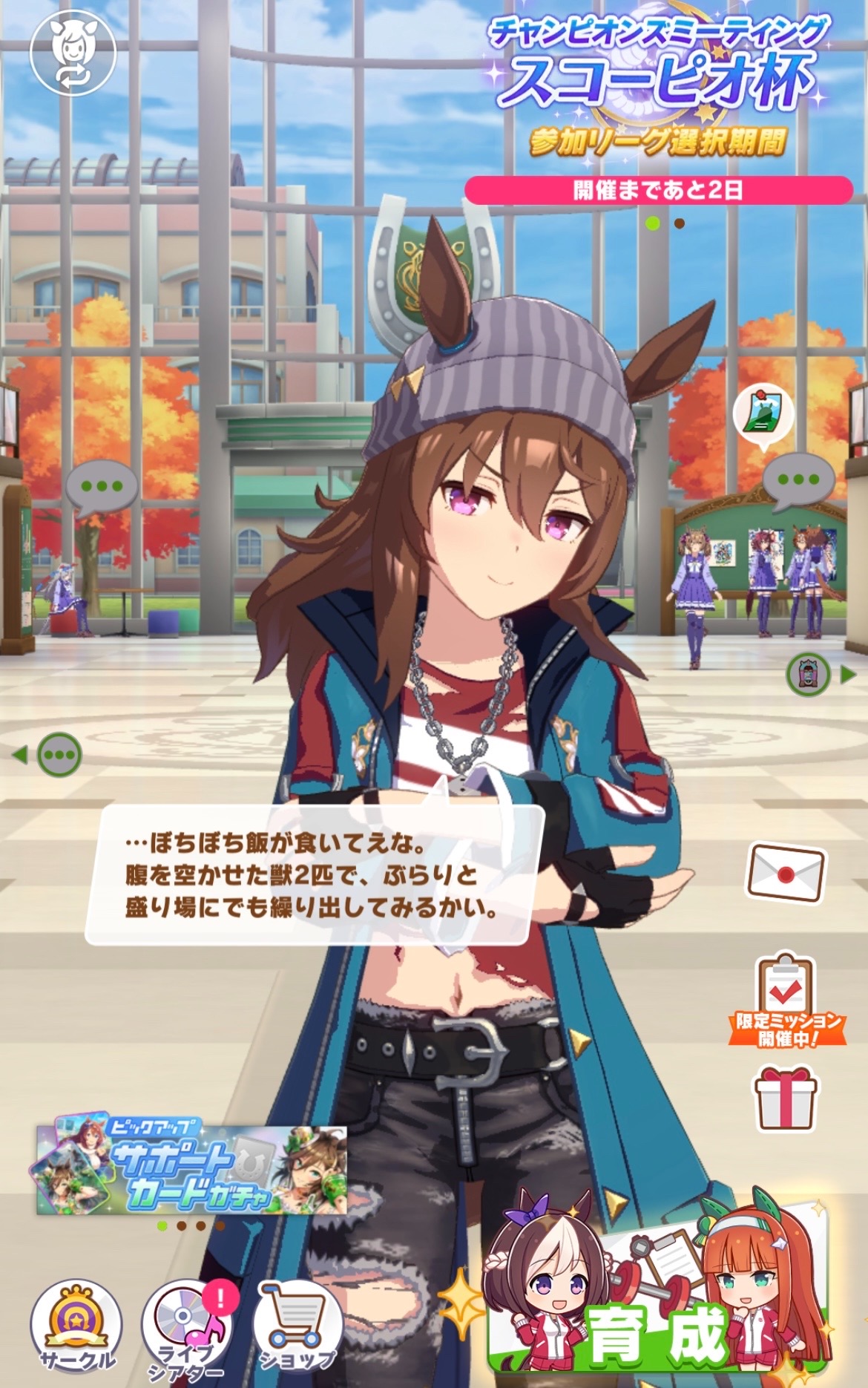The width and height of the screenshot is (868, 1388).
Task: Tap the character switch icon
Action: pyautogui.click(x=73, y=52)
